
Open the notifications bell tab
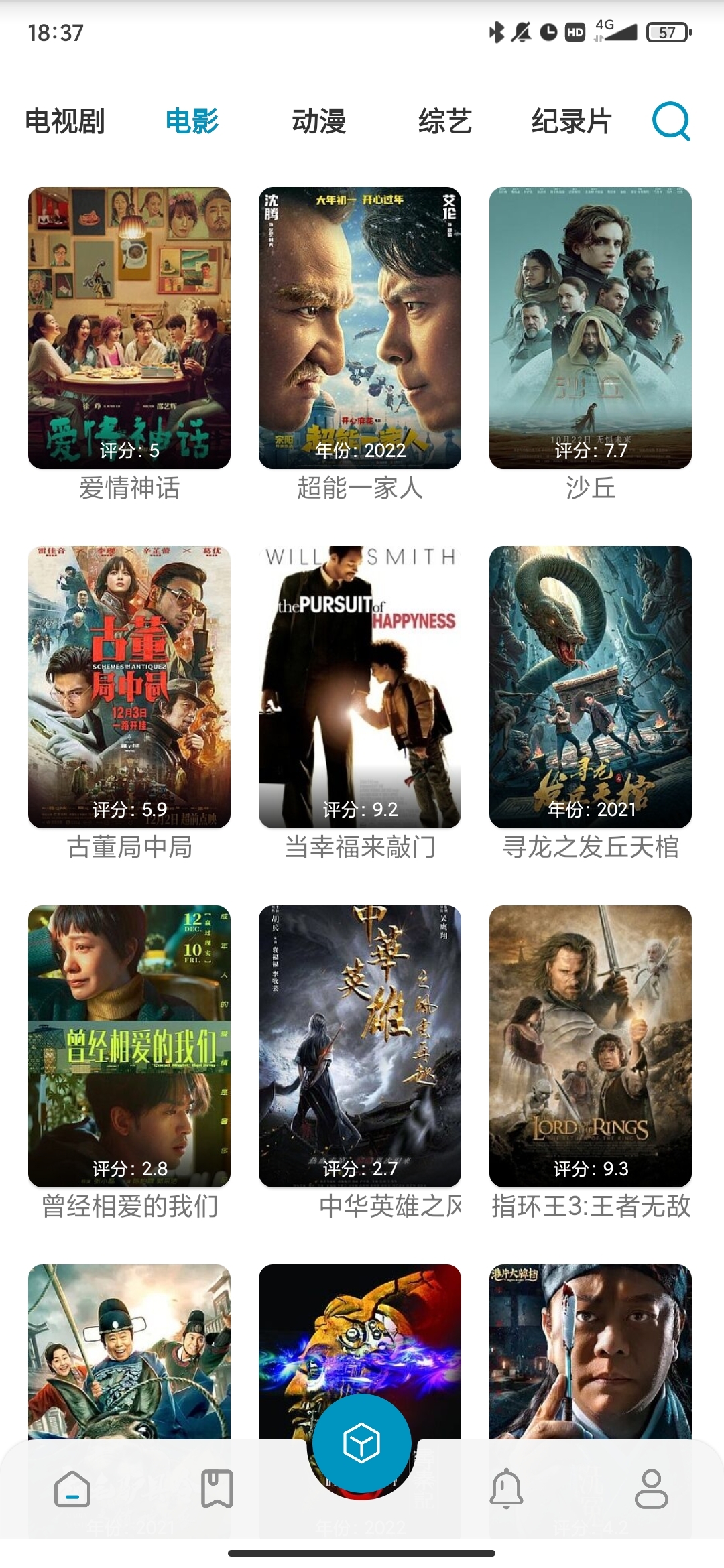[x=507, y=1489]
